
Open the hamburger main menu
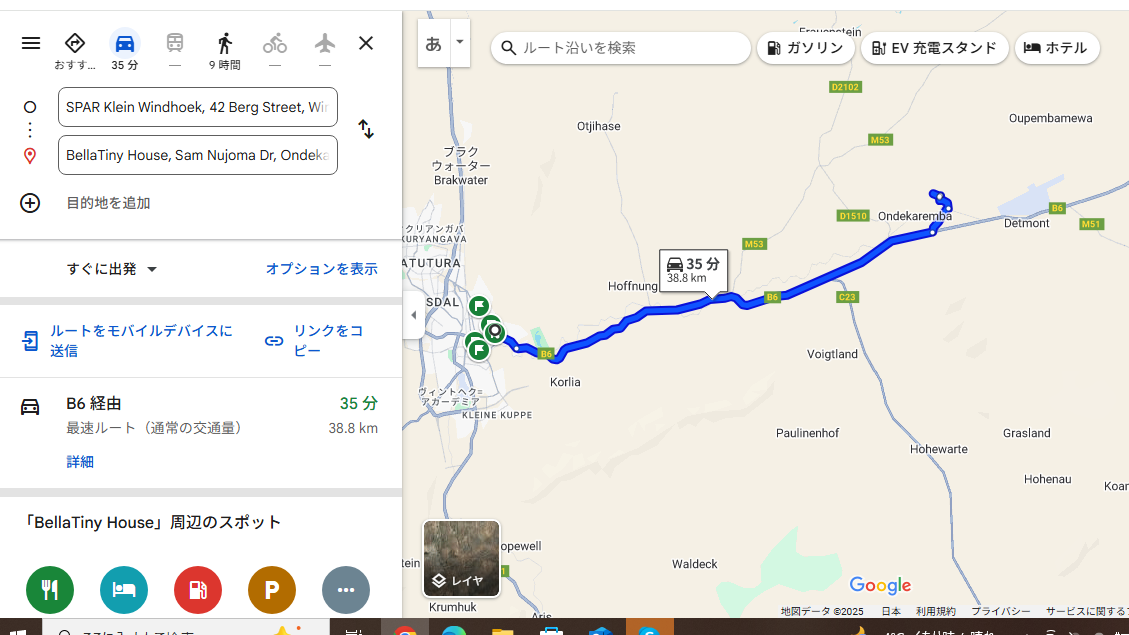click(x=31, y=43)
